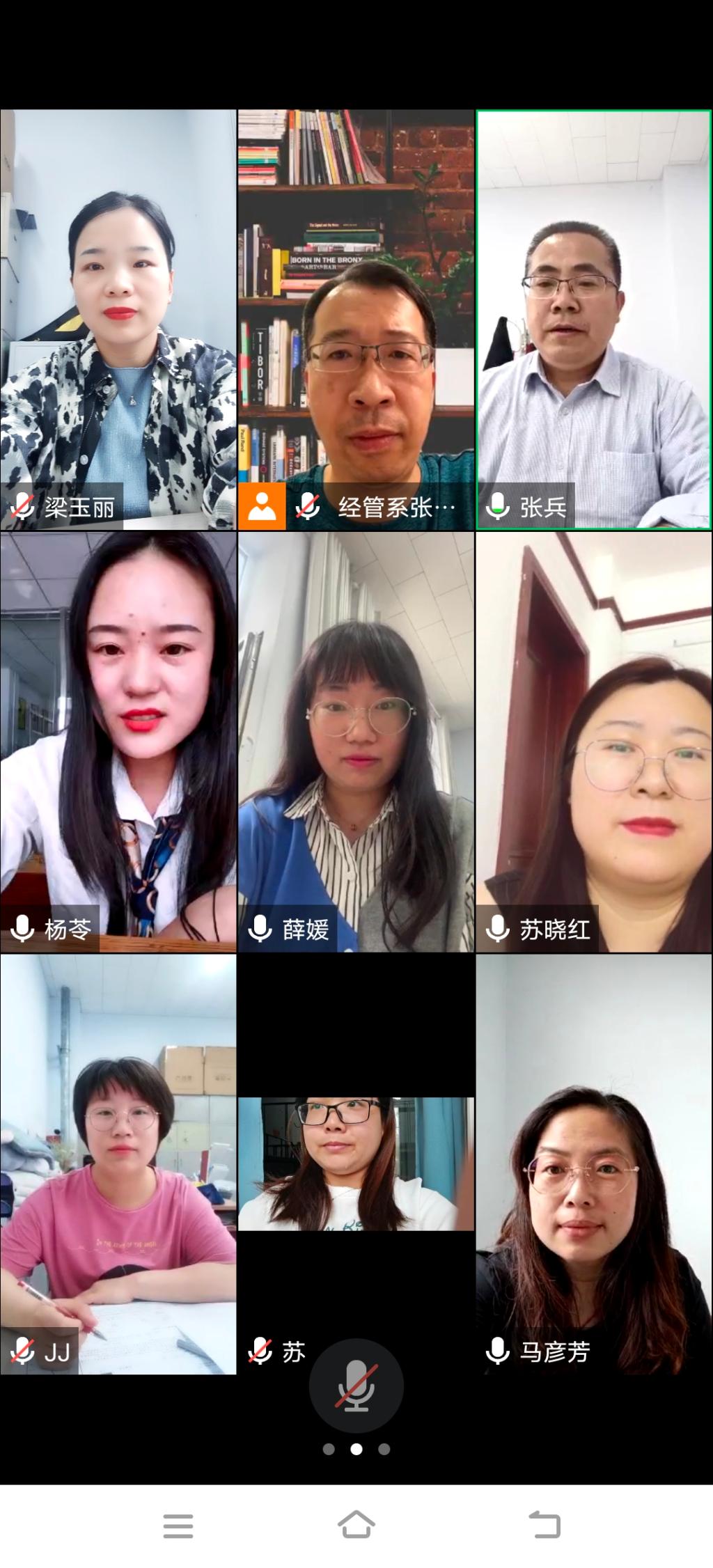Unmute the microphone button at the bottom
Image resolution: width=713 pixels, height=1568 pixels.
[356, 1385]
